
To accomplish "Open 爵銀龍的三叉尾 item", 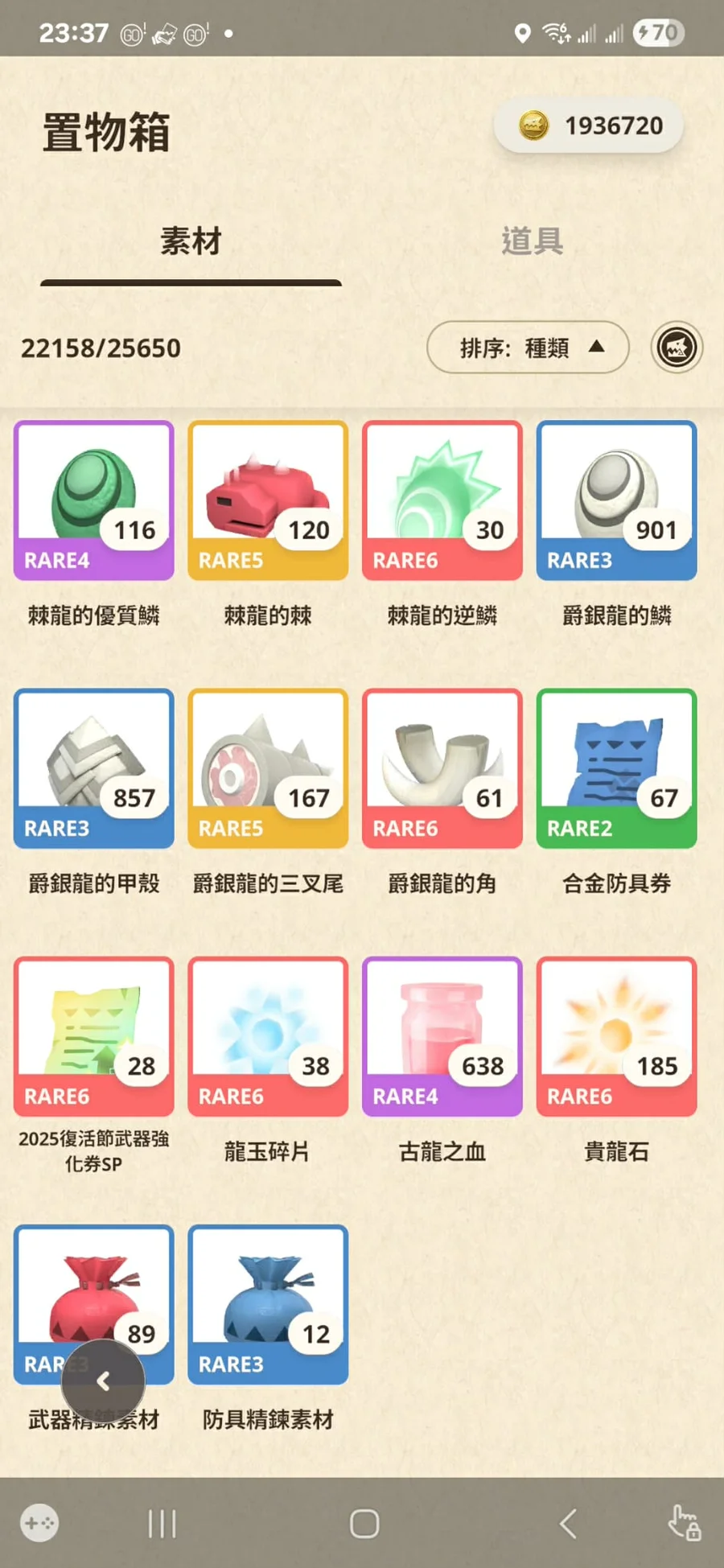I will coord(268,768).
